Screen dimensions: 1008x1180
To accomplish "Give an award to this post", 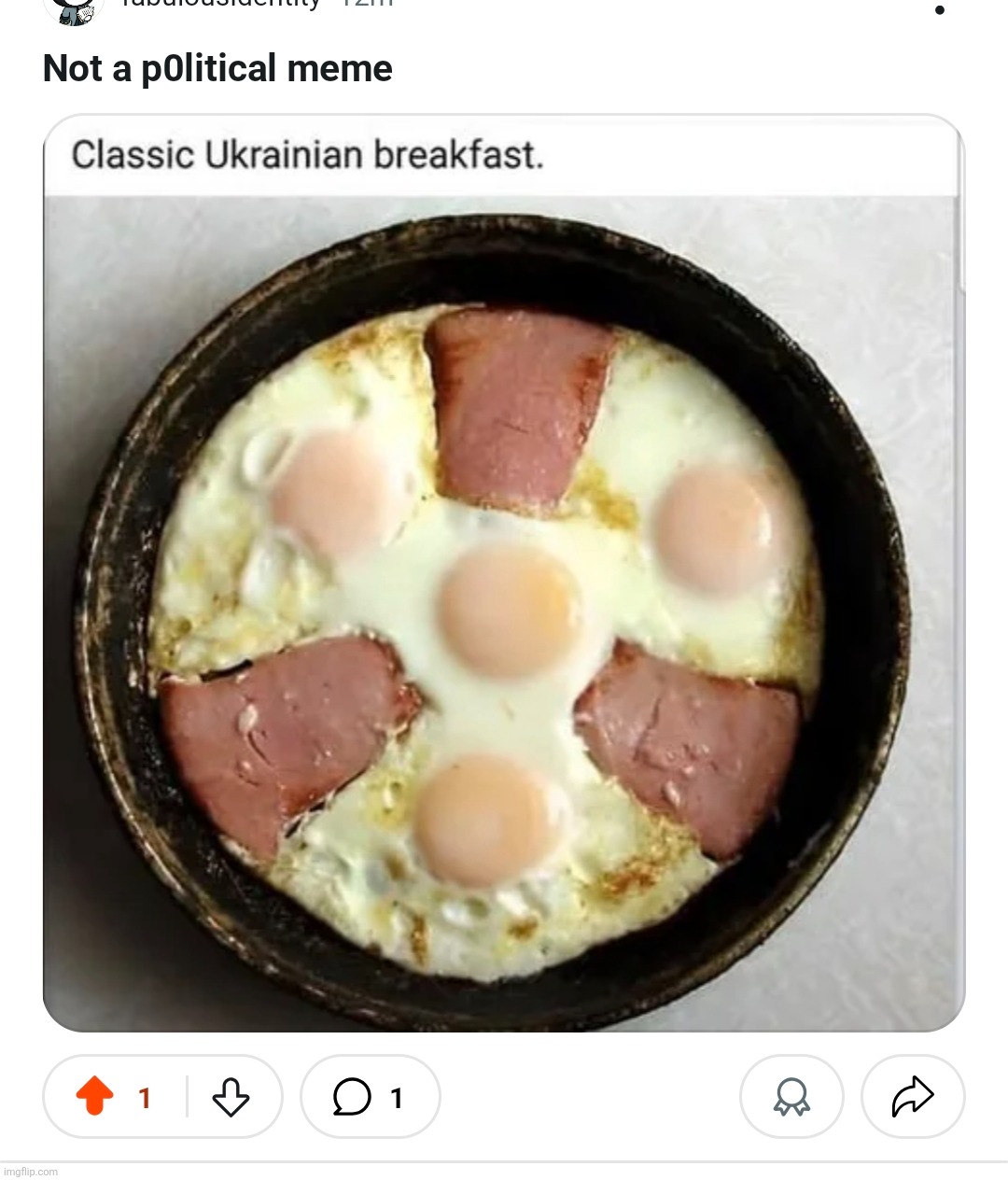I will click(791, 1097).
